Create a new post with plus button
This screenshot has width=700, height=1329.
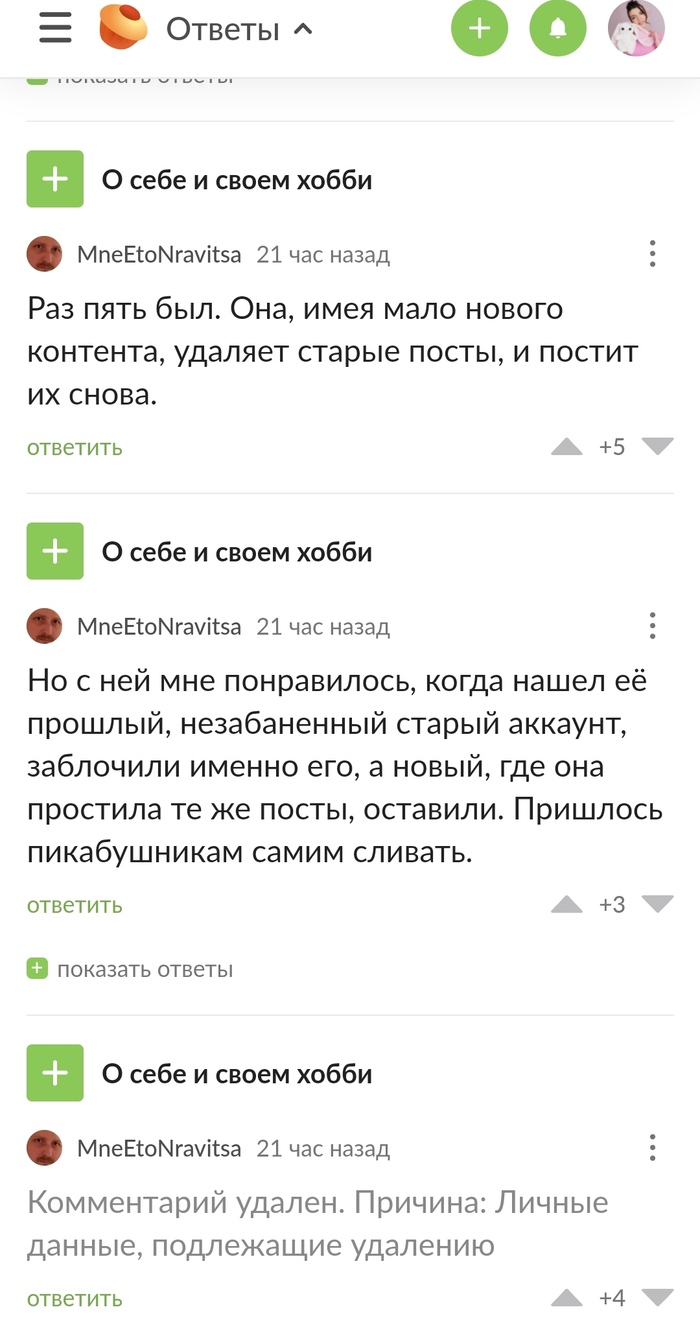(480, 29)
